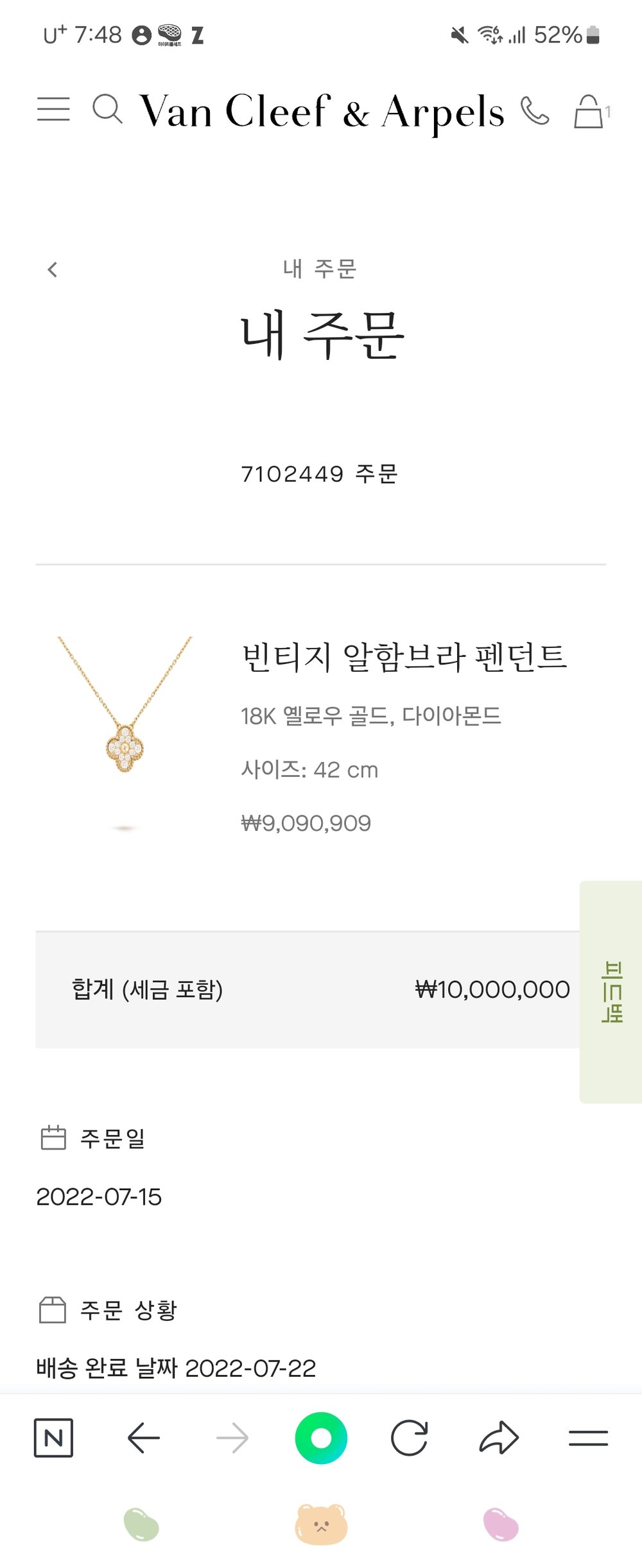This screenshot has height=1568, width=642.
Task: Tap the phone contact icon
Action: pos(535,111)
